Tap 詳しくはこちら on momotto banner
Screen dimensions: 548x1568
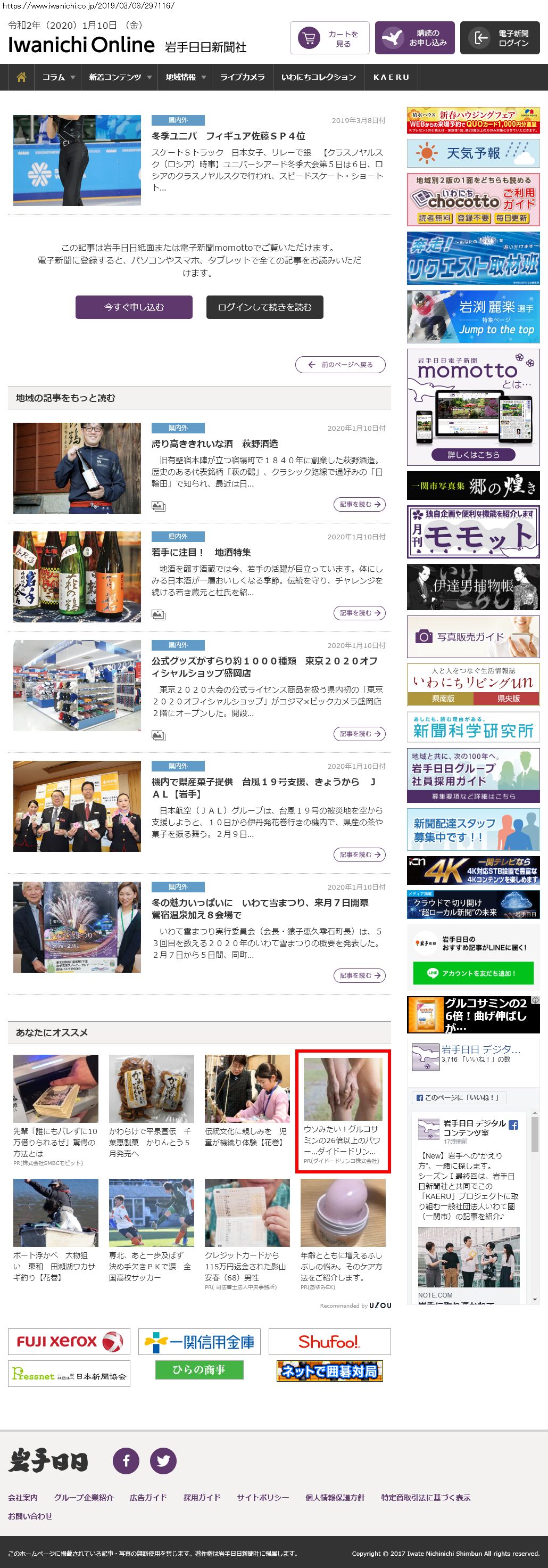pyautogui.click(x=472, y=455)
